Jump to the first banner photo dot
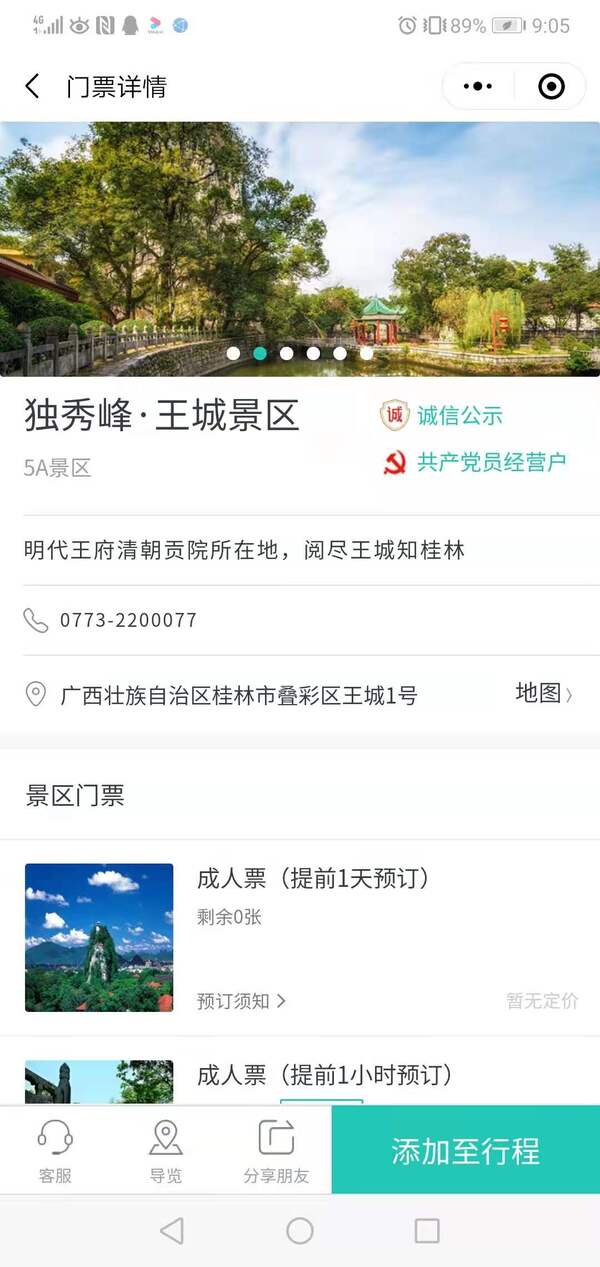The image size is (600, 1267). (233, 353)
